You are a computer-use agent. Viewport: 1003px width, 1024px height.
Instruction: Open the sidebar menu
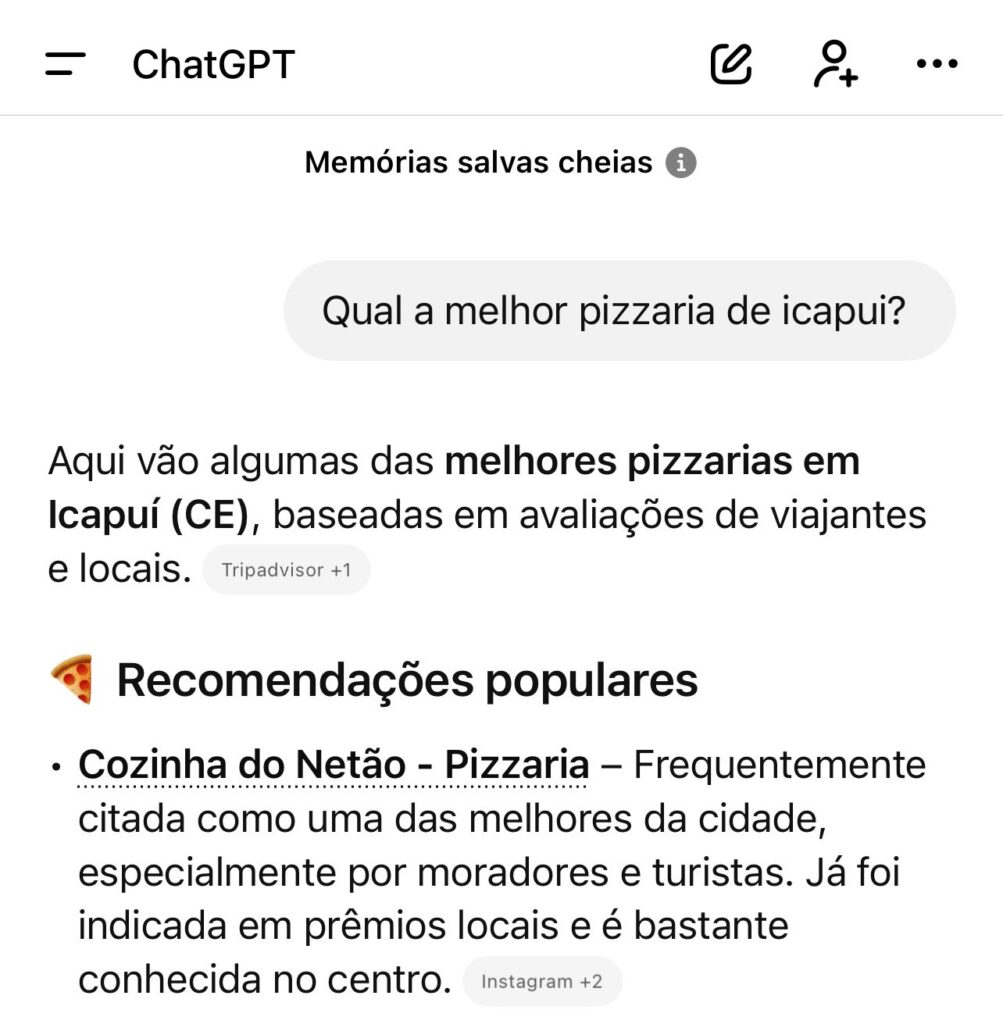coord(65,65)
